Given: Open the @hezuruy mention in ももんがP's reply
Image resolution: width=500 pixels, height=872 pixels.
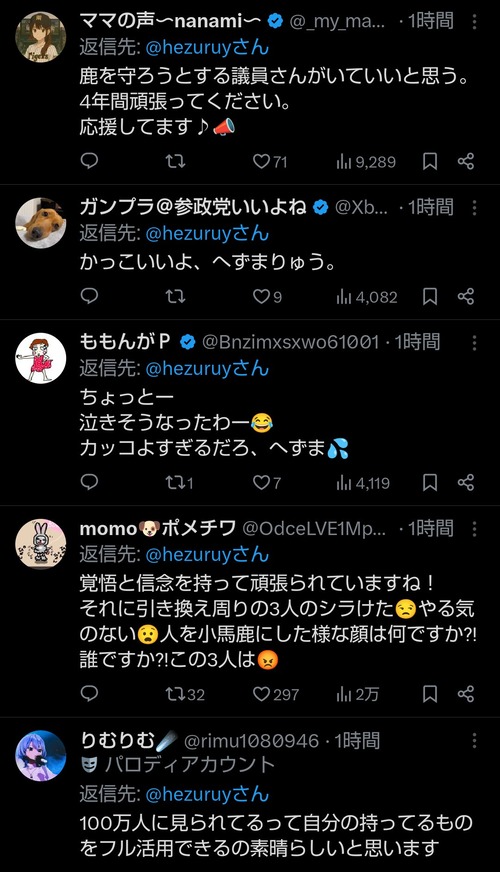Looking at the screenshot, I should click(x=207, y=368).
